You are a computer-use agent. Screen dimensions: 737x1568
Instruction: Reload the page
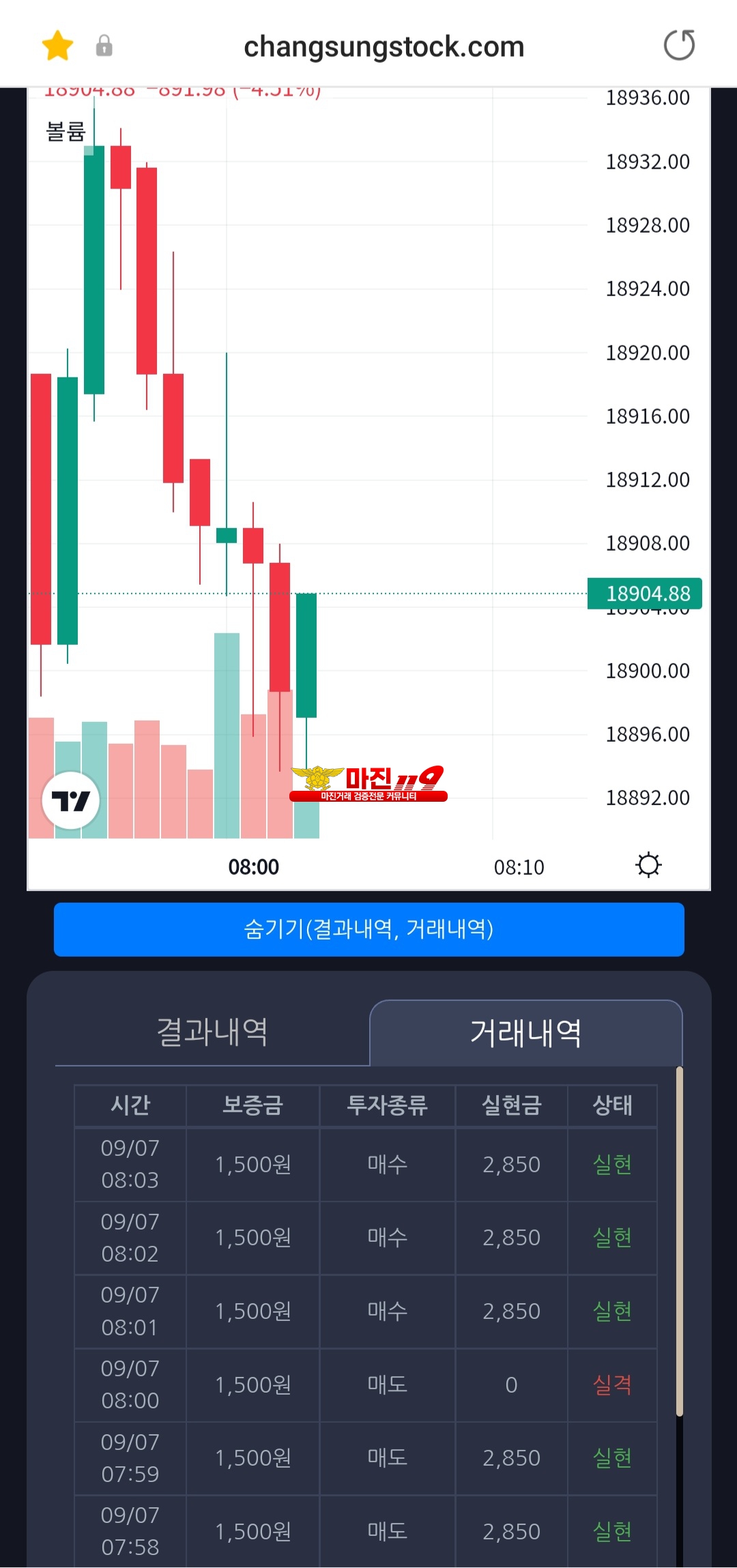pos(679,46)
